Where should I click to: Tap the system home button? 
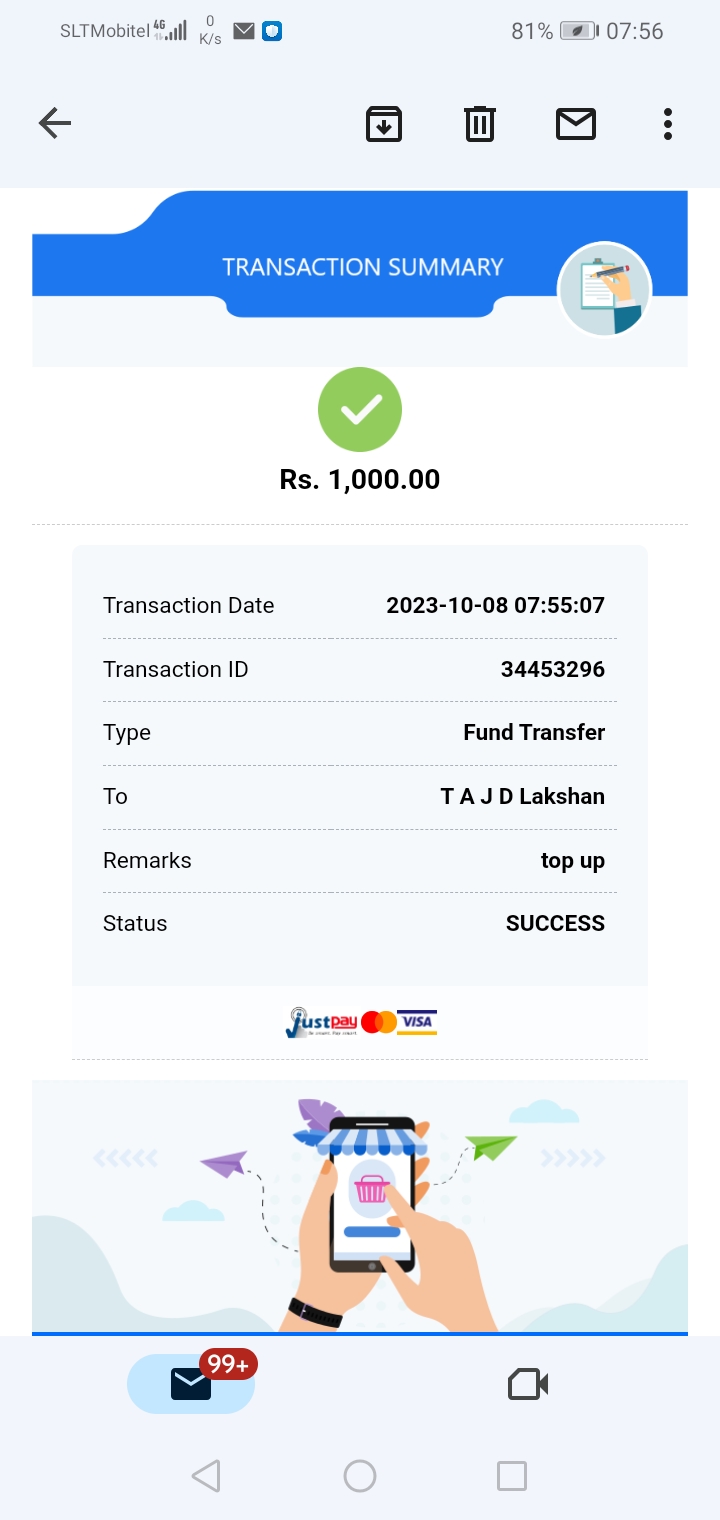[x=360, y=1476]
